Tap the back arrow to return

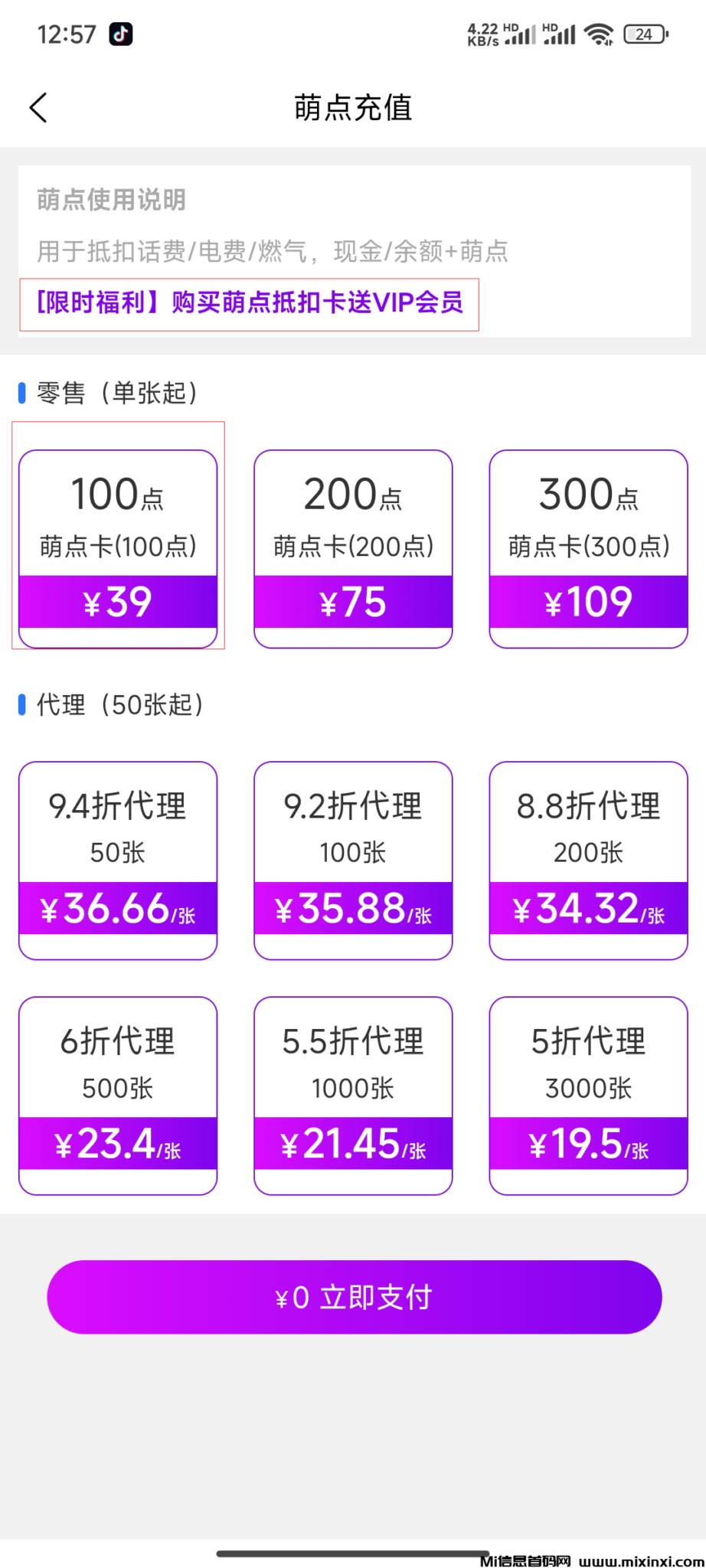click(38, 107)
